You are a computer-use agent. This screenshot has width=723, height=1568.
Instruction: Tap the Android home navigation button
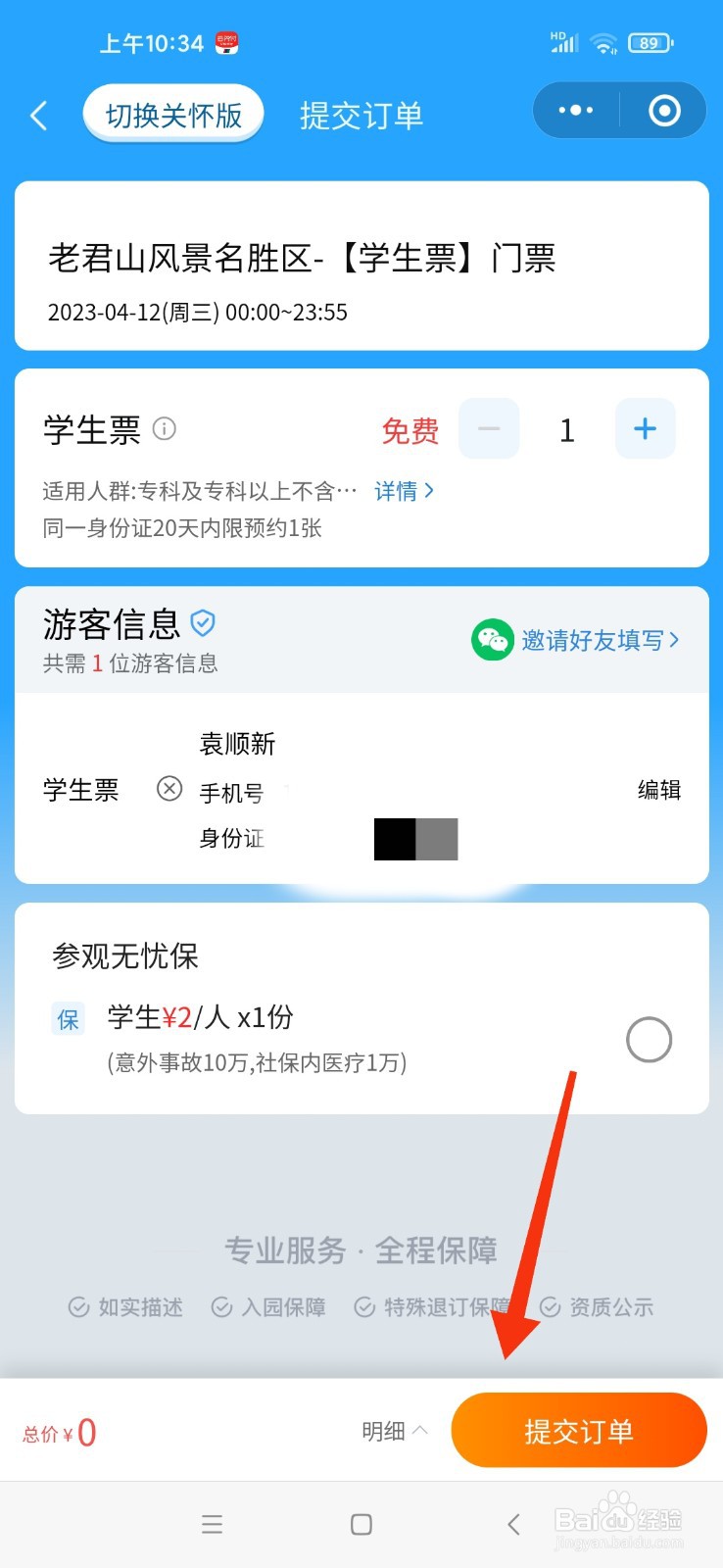click(x=361, y=1524)
